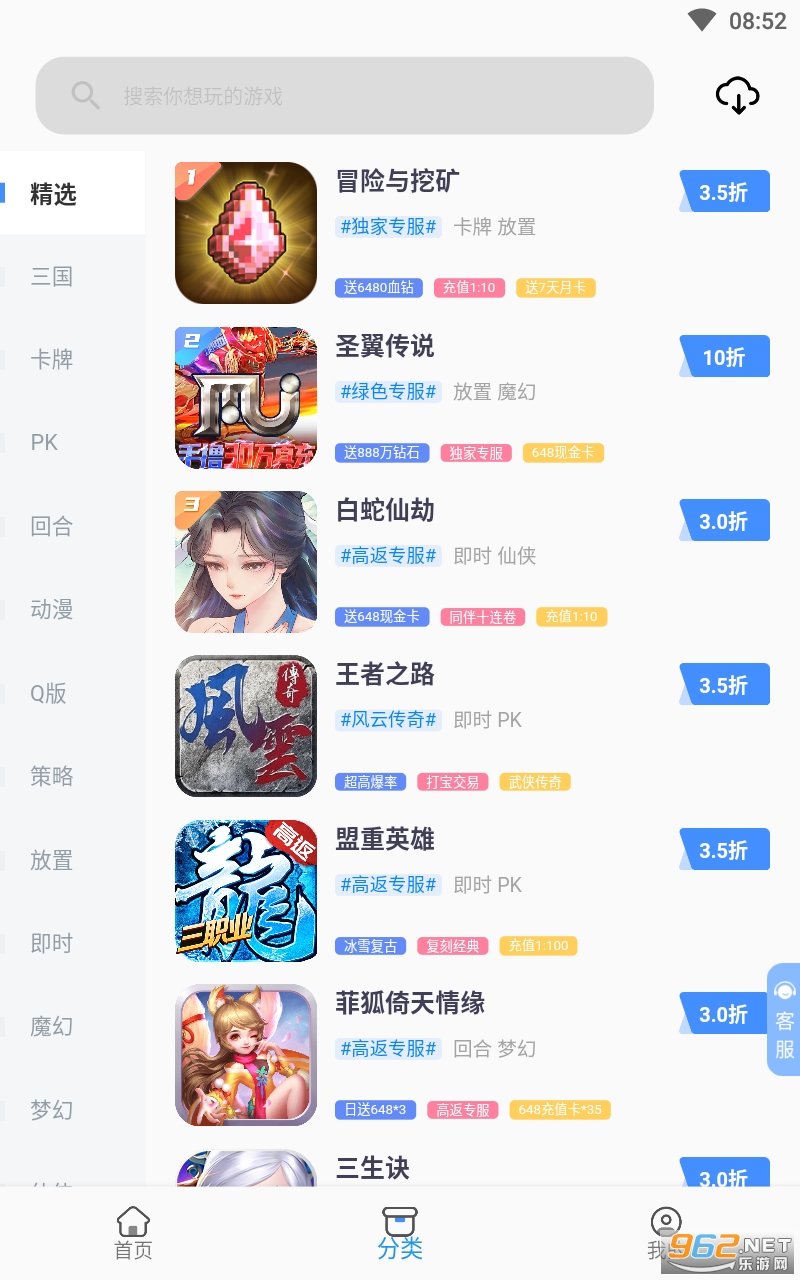Switch to the 动漫 category
The image size is (800, 1280).
[52, 609]
